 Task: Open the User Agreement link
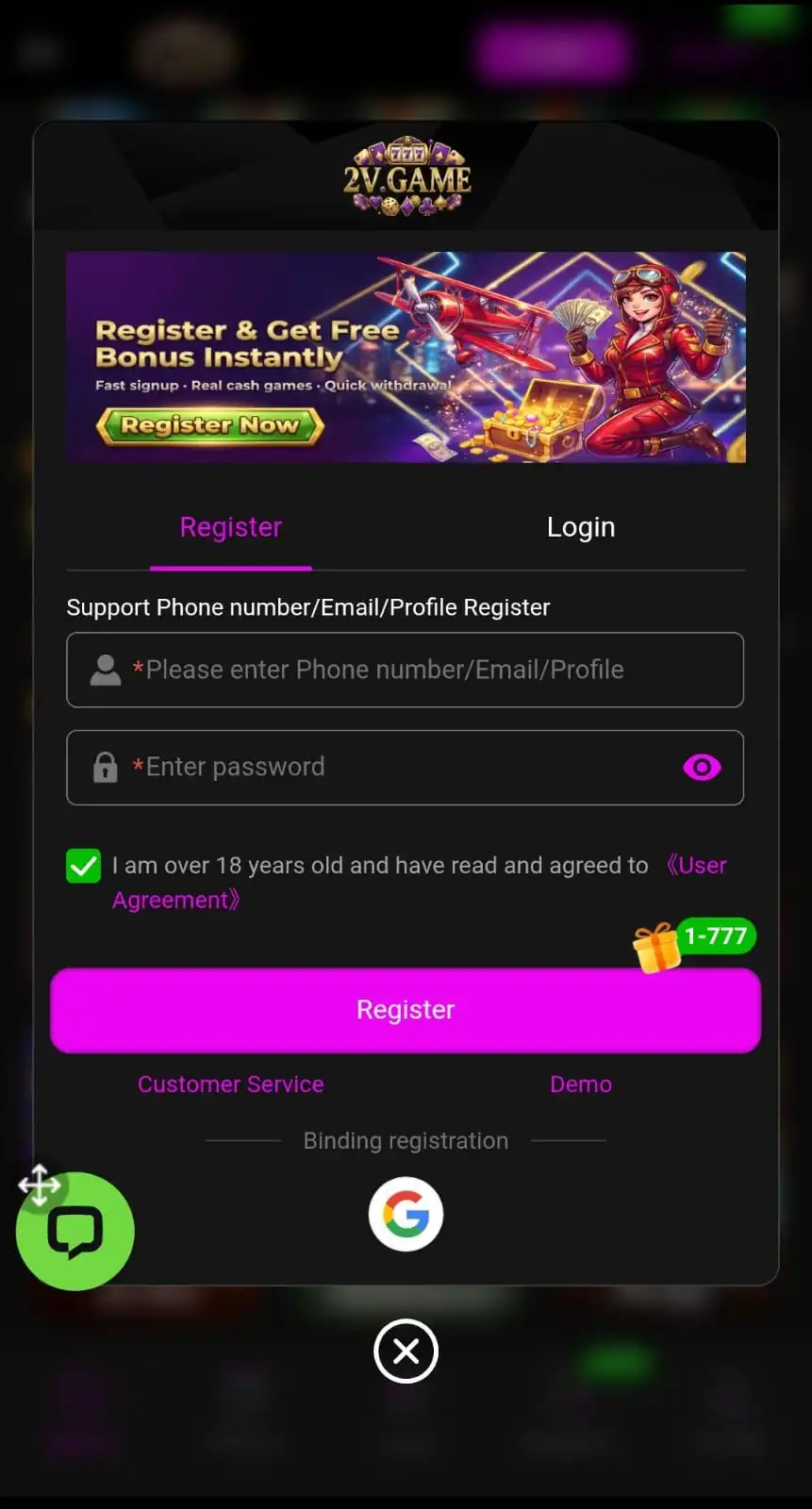[x=697, y=866]
